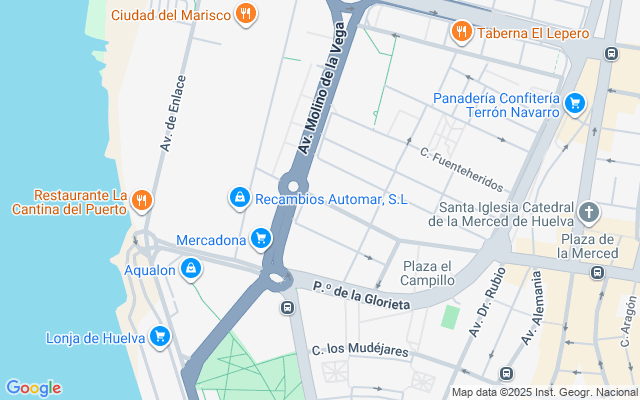Viewport: 640px width, 400px height.
Task: Open the Aqualon shopping marker
Action: 191,269
